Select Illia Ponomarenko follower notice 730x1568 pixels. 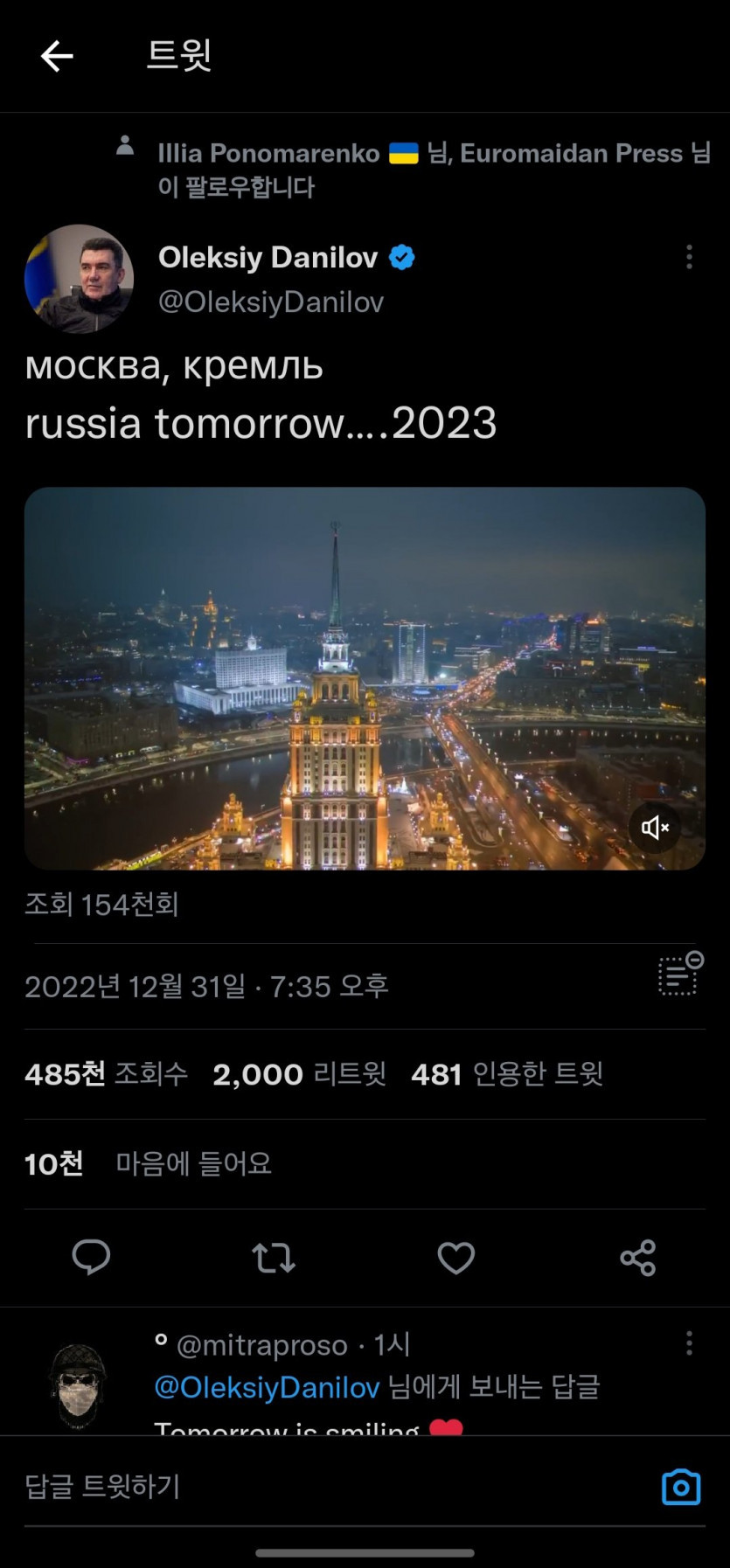(x=262, y=153)
